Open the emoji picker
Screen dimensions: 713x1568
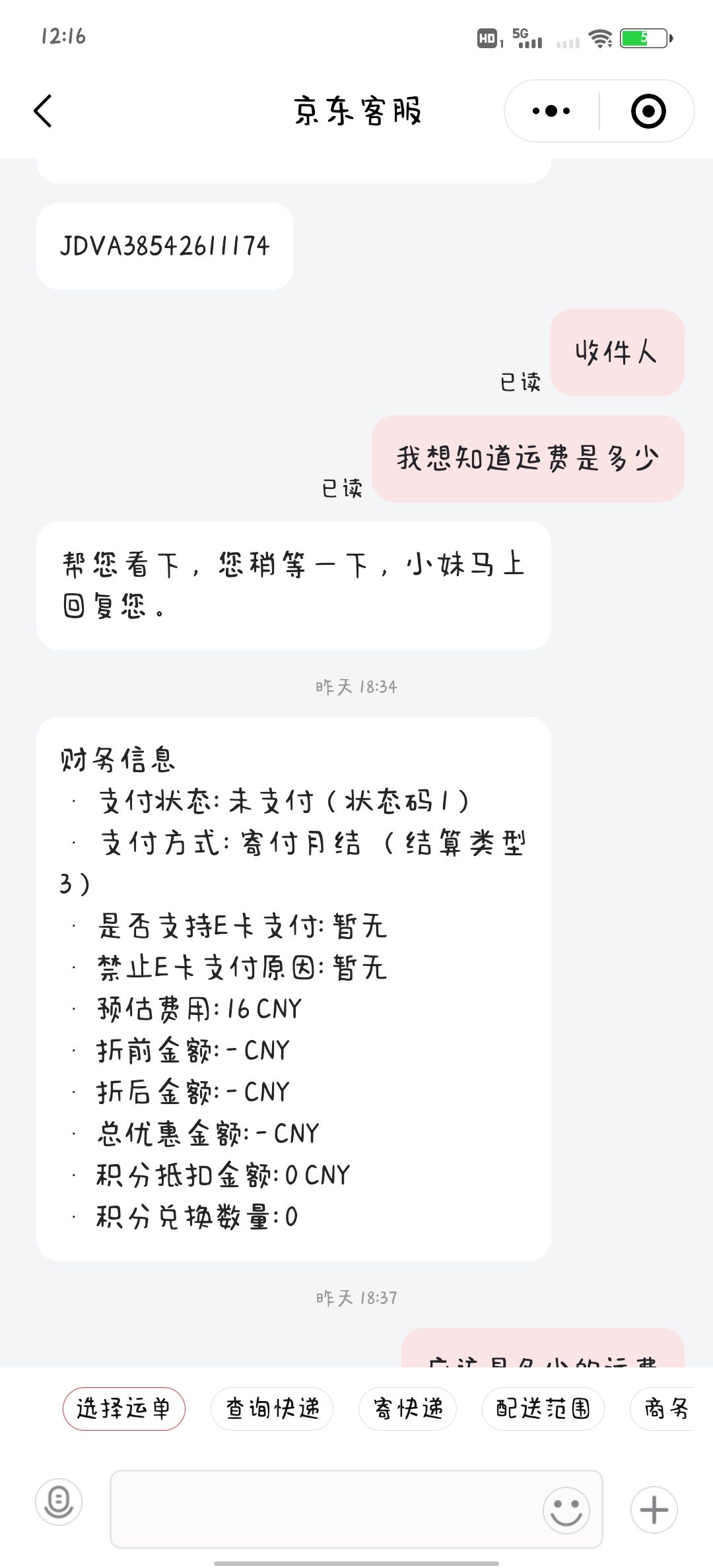[566, 1510]
